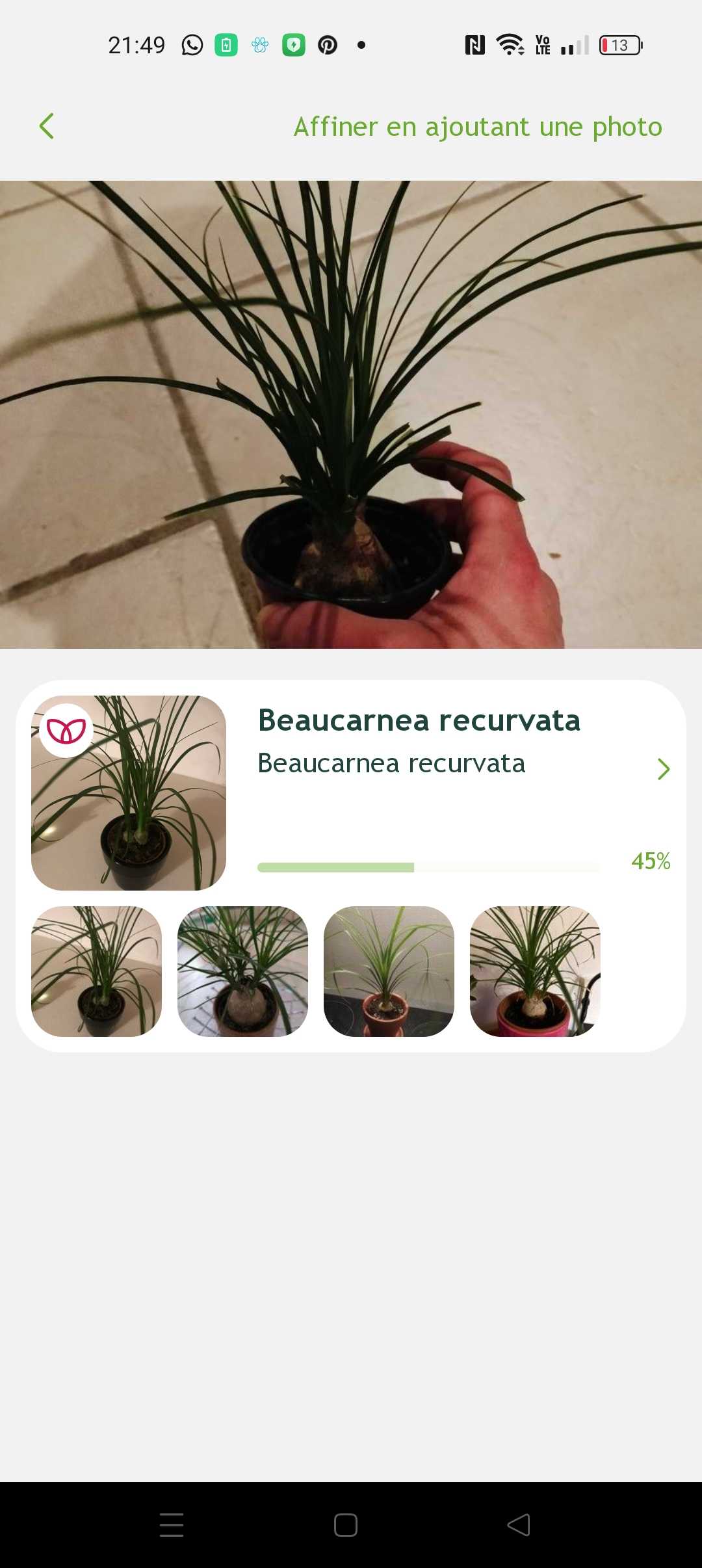Go back with the green arrow
Screen dimensions: 702x1568
click(46, 126)
